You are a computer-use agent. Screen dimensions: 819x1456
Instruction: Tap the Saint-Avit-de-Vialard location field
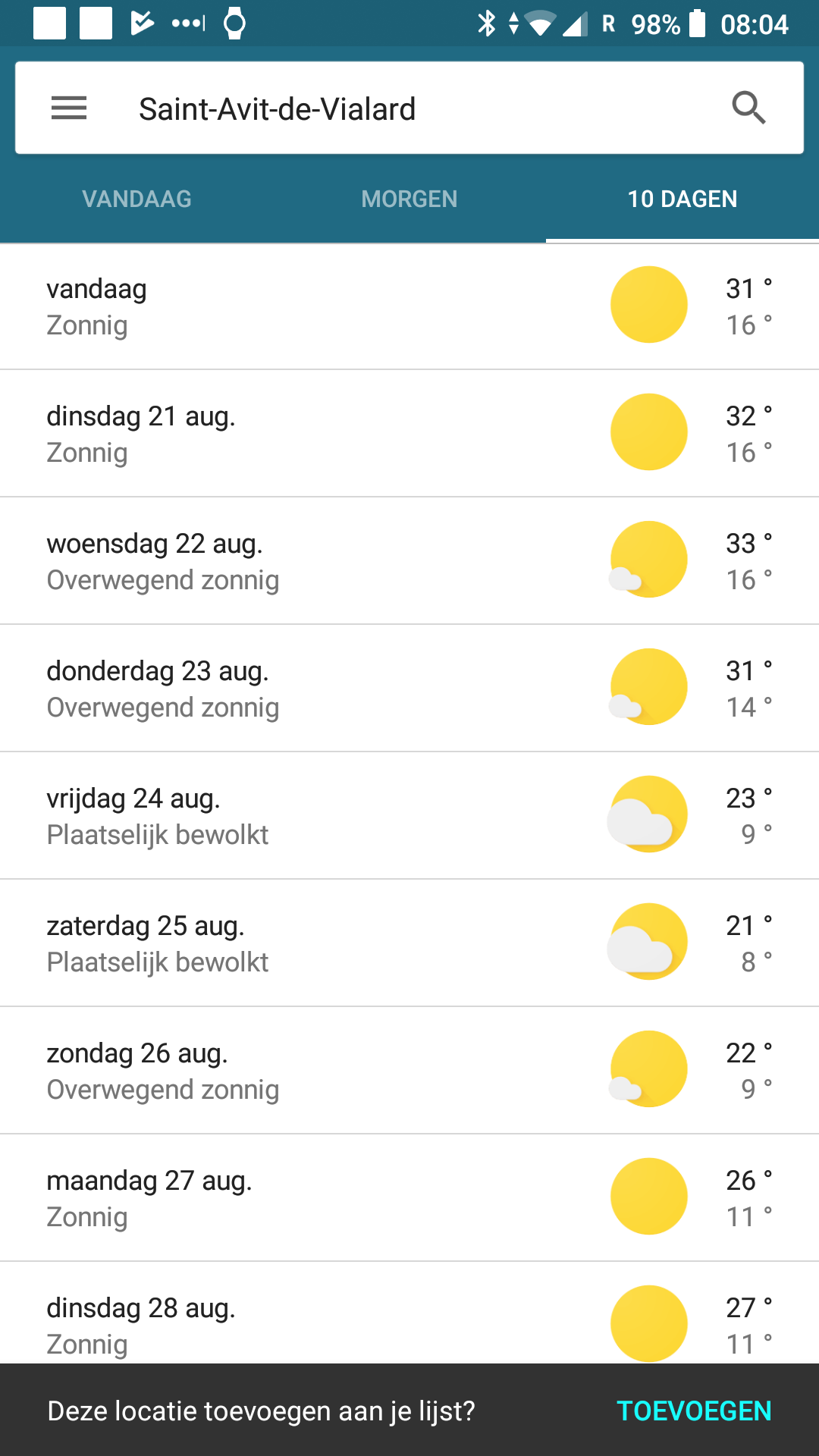click(x=409, y=108)
